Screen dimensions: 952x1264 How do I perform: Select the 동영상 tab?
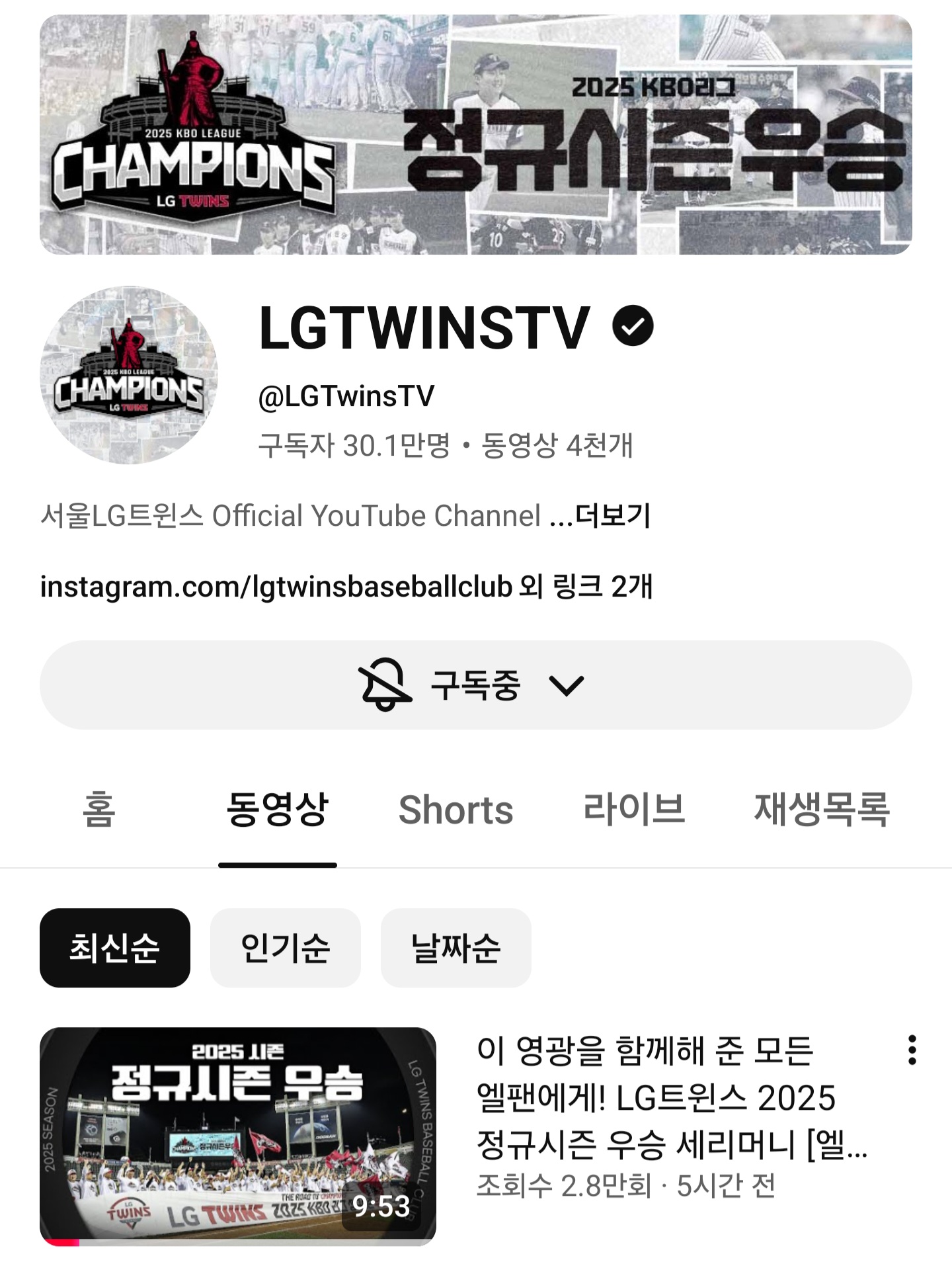click(278, 810)
